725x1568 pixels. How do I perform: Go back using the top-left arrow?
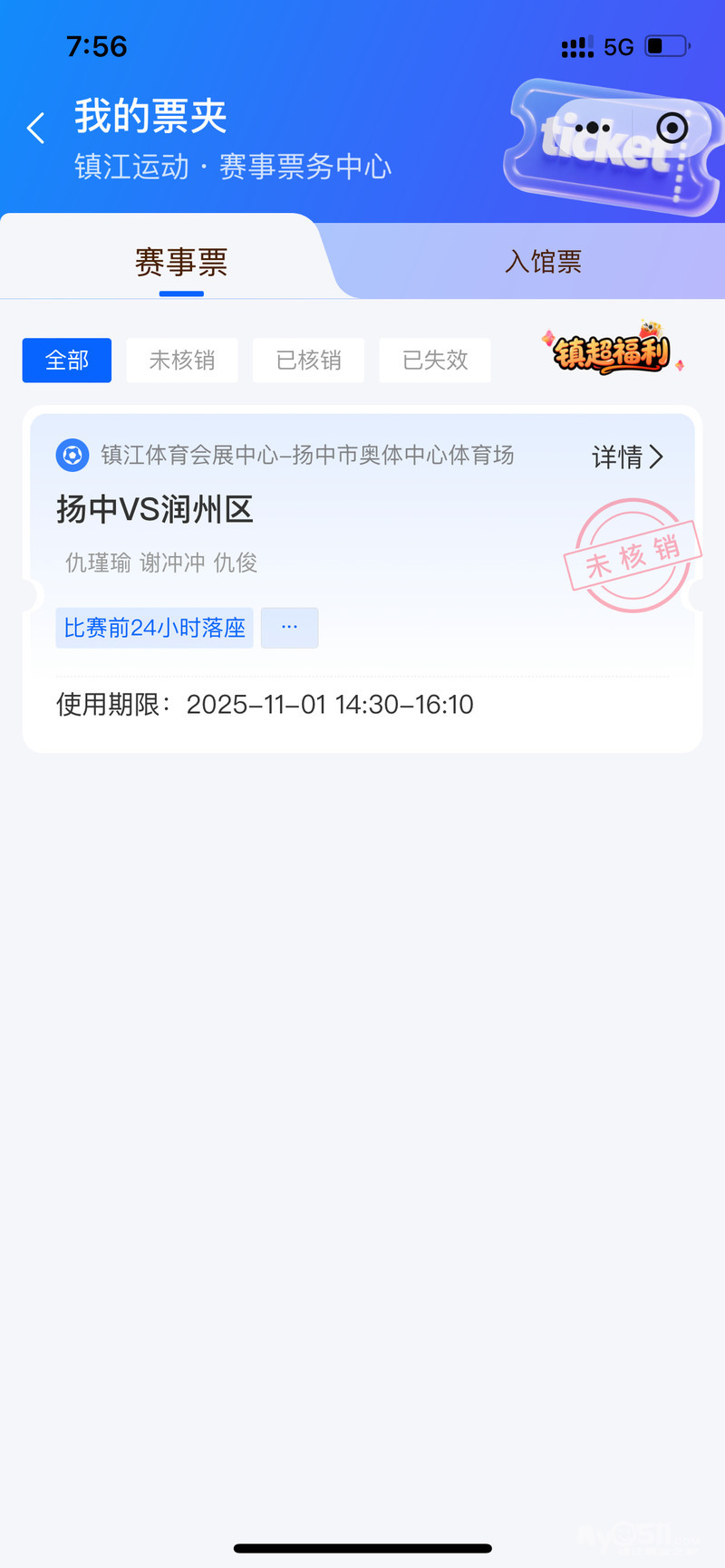[36, 129]
